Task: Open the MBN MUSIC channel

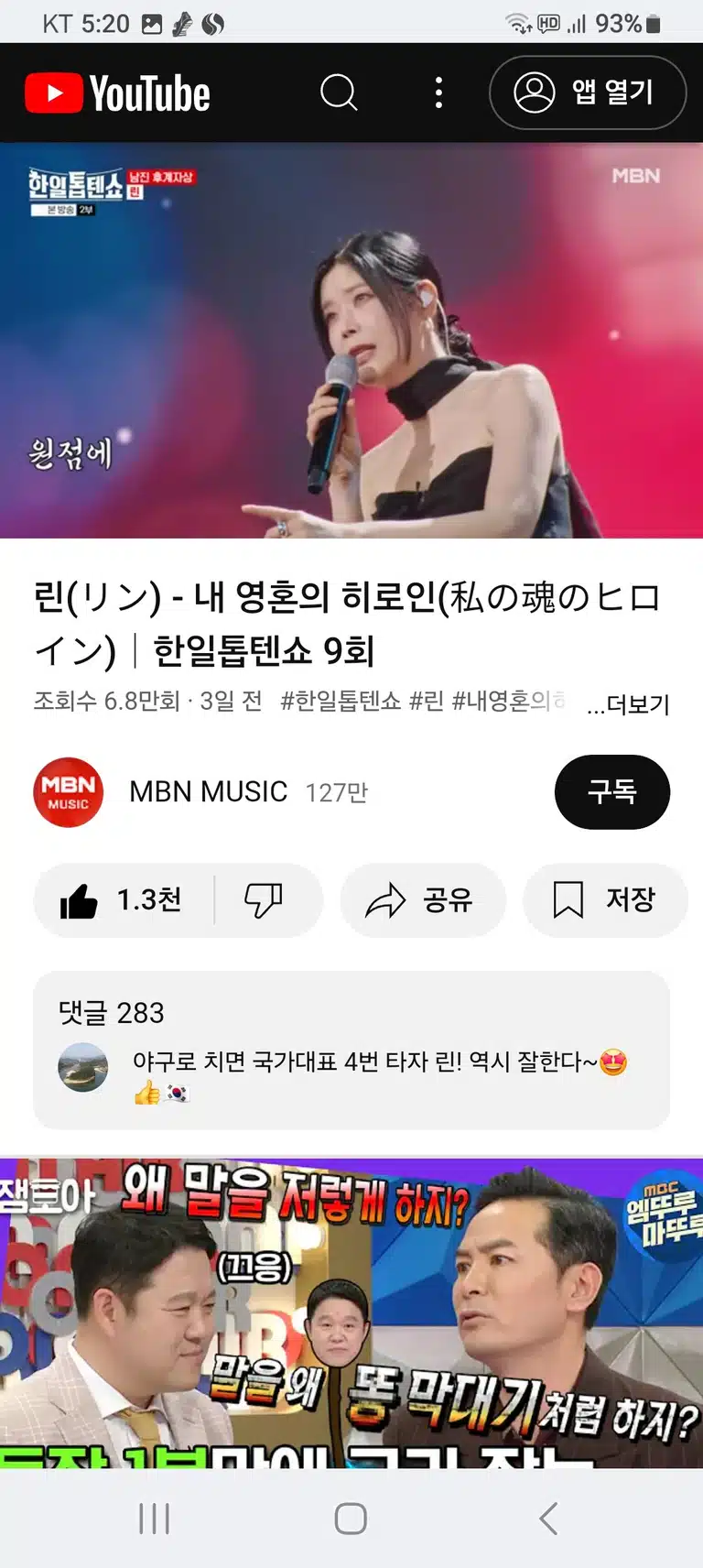Action: (208, 791)
